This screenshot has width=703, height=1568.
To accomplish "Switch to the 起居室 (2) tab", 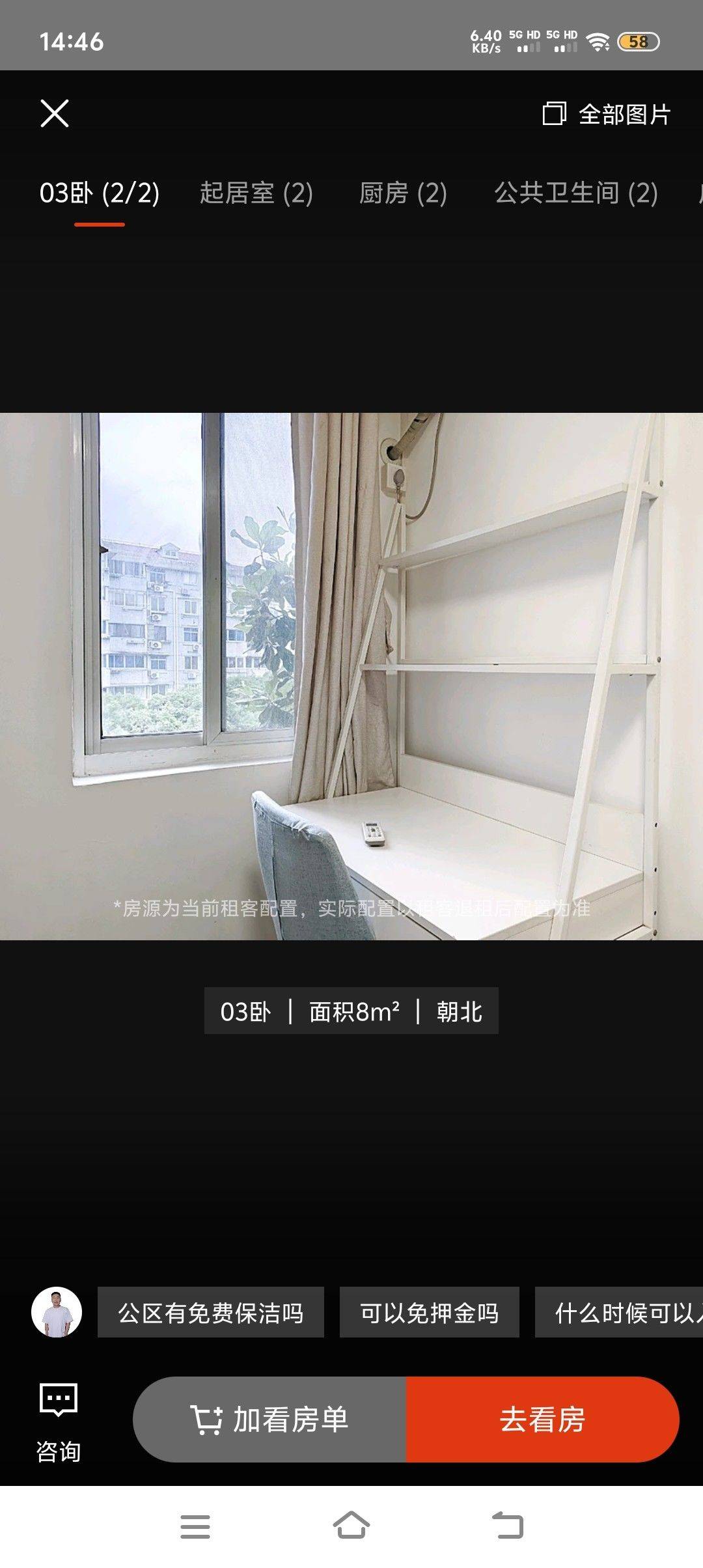I will pos(256,193).
